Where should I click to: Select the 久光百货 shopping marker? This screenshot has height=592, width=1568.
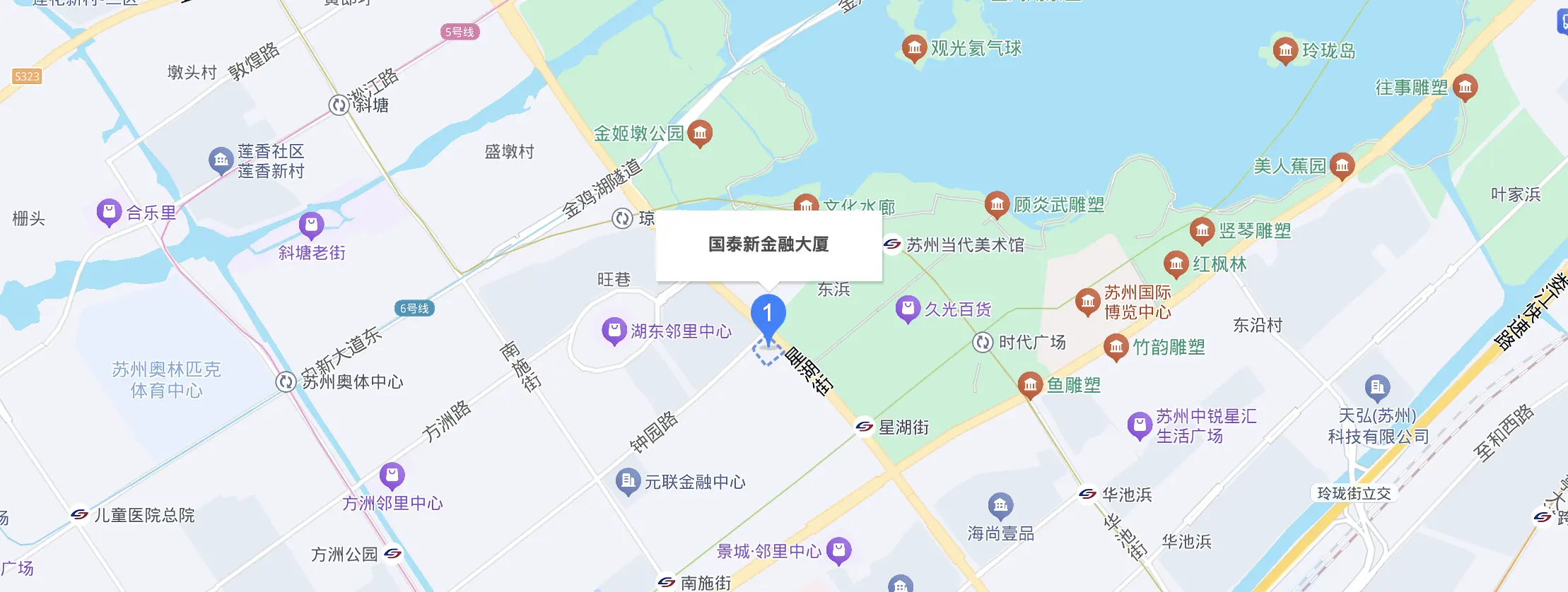click(907, 309)
